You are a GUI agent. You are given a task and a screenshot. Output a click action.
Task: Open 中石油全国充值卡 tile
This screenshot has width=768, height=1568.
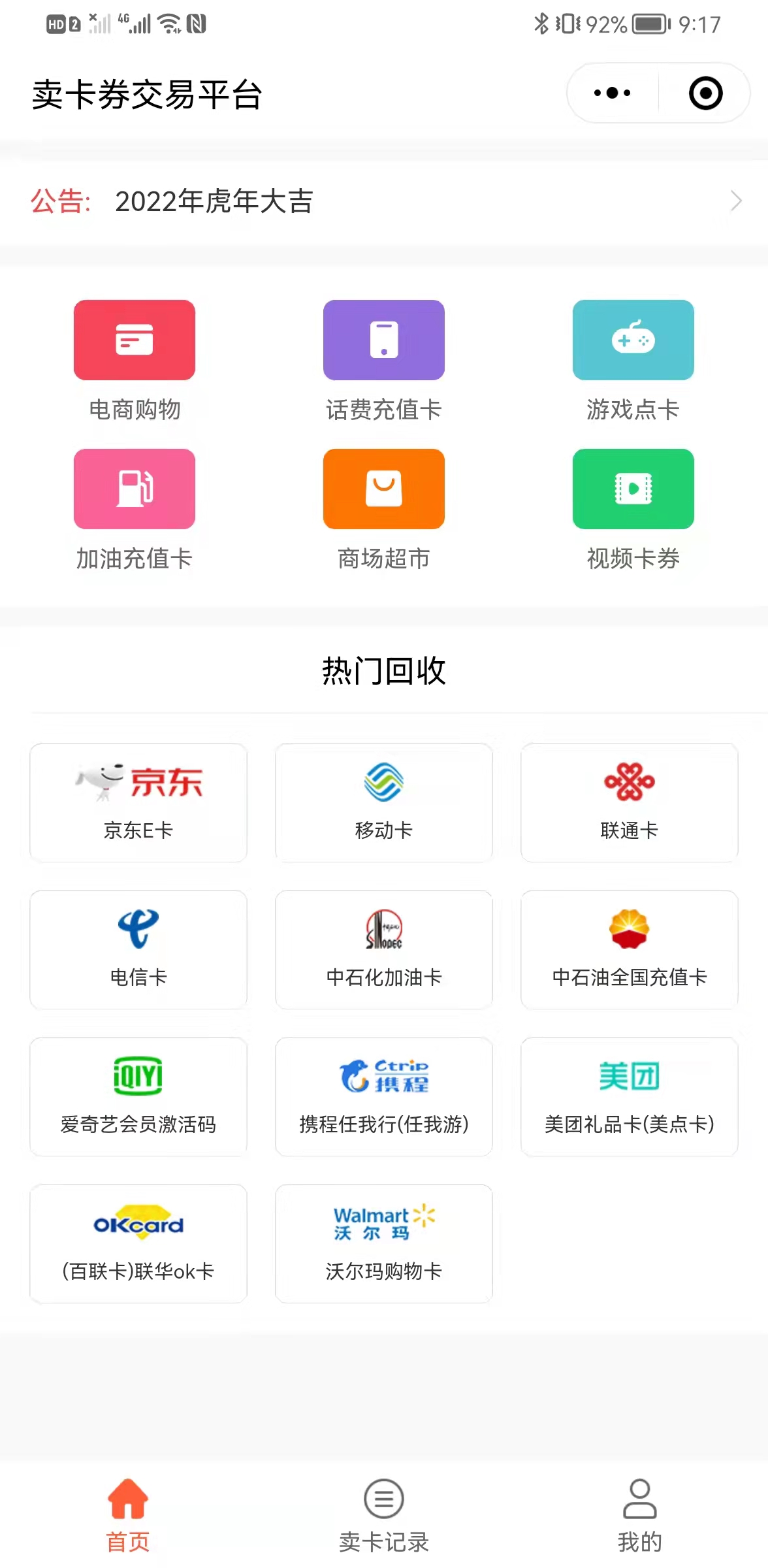point(629,949)
